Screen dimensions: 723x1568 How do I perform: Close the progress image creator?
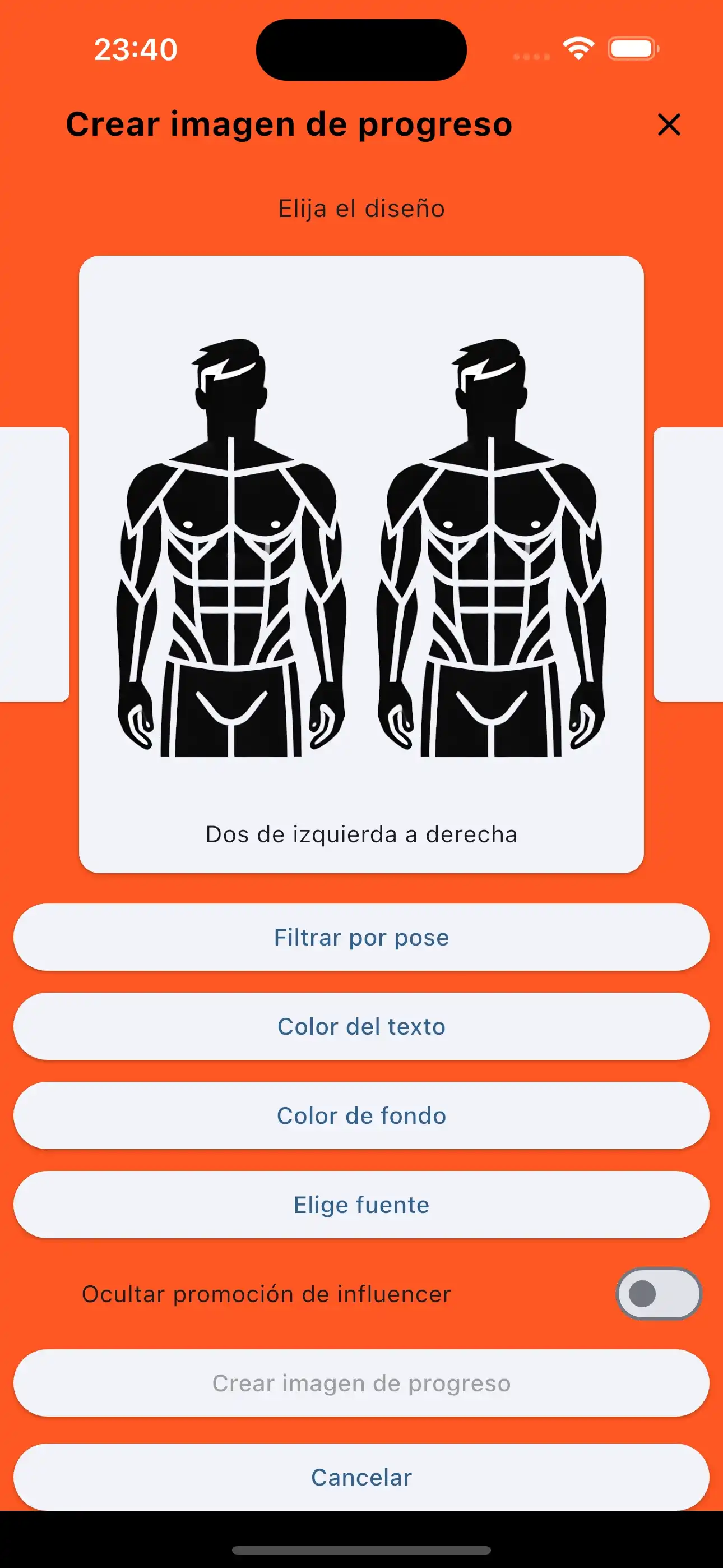pyautogui.click(x=668, y=126)
